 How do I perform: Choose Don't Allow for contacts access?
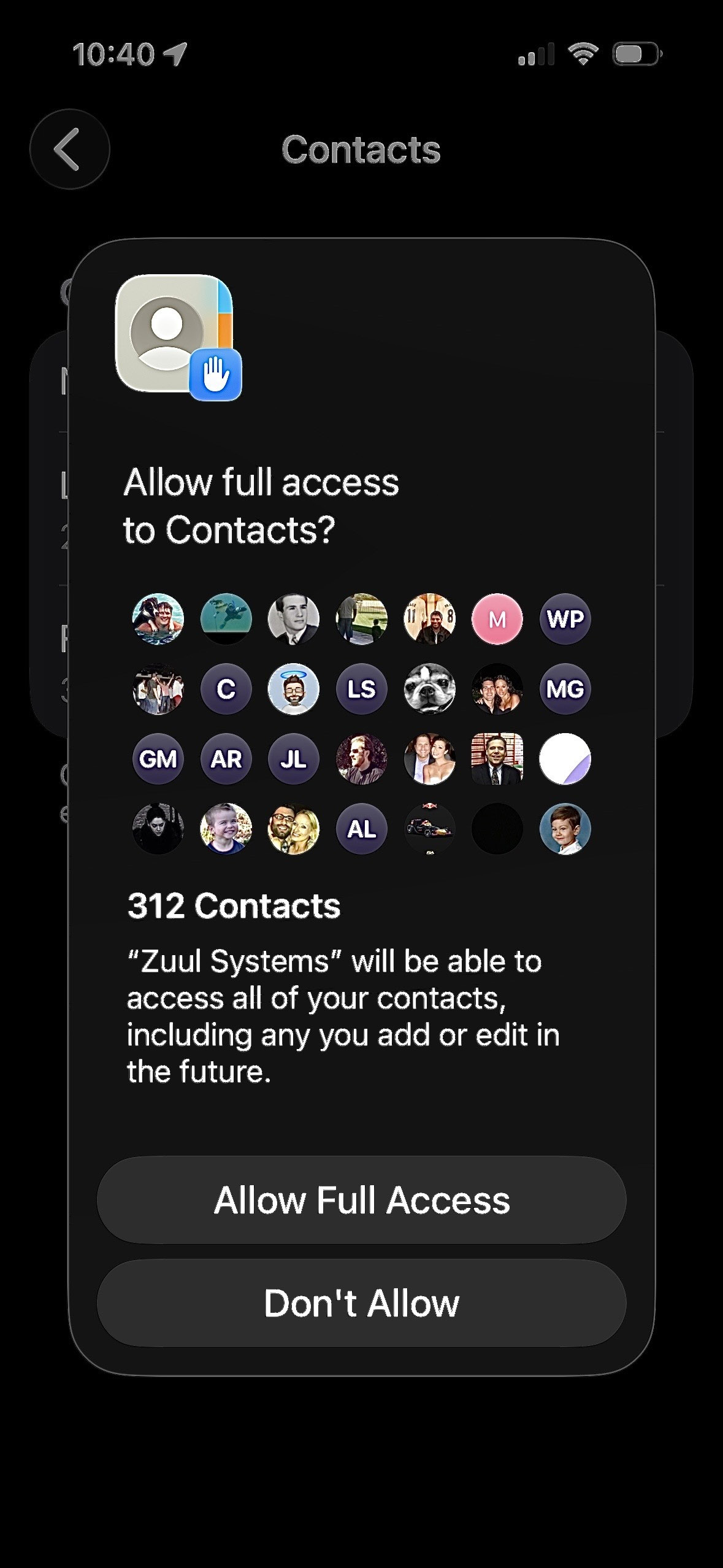[x=361, y=1303]
